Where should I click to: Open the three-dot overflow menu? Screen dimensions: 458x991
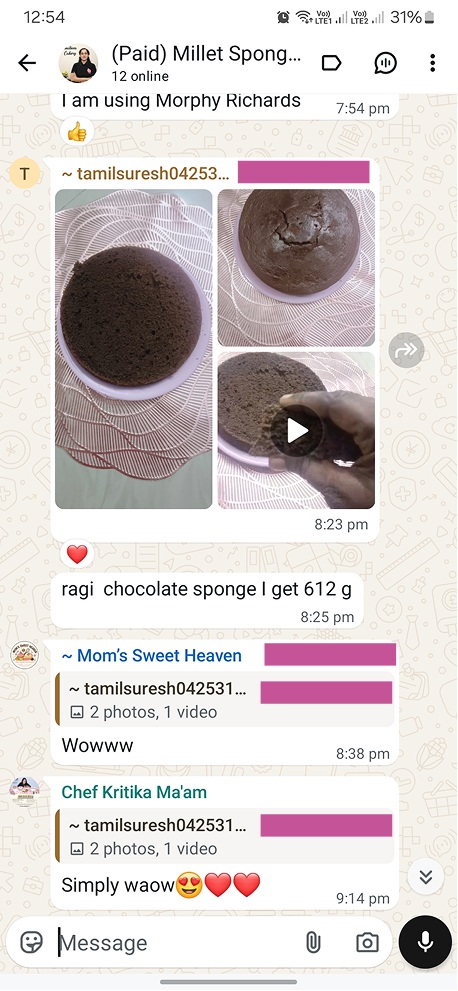[x=432, y=63]
